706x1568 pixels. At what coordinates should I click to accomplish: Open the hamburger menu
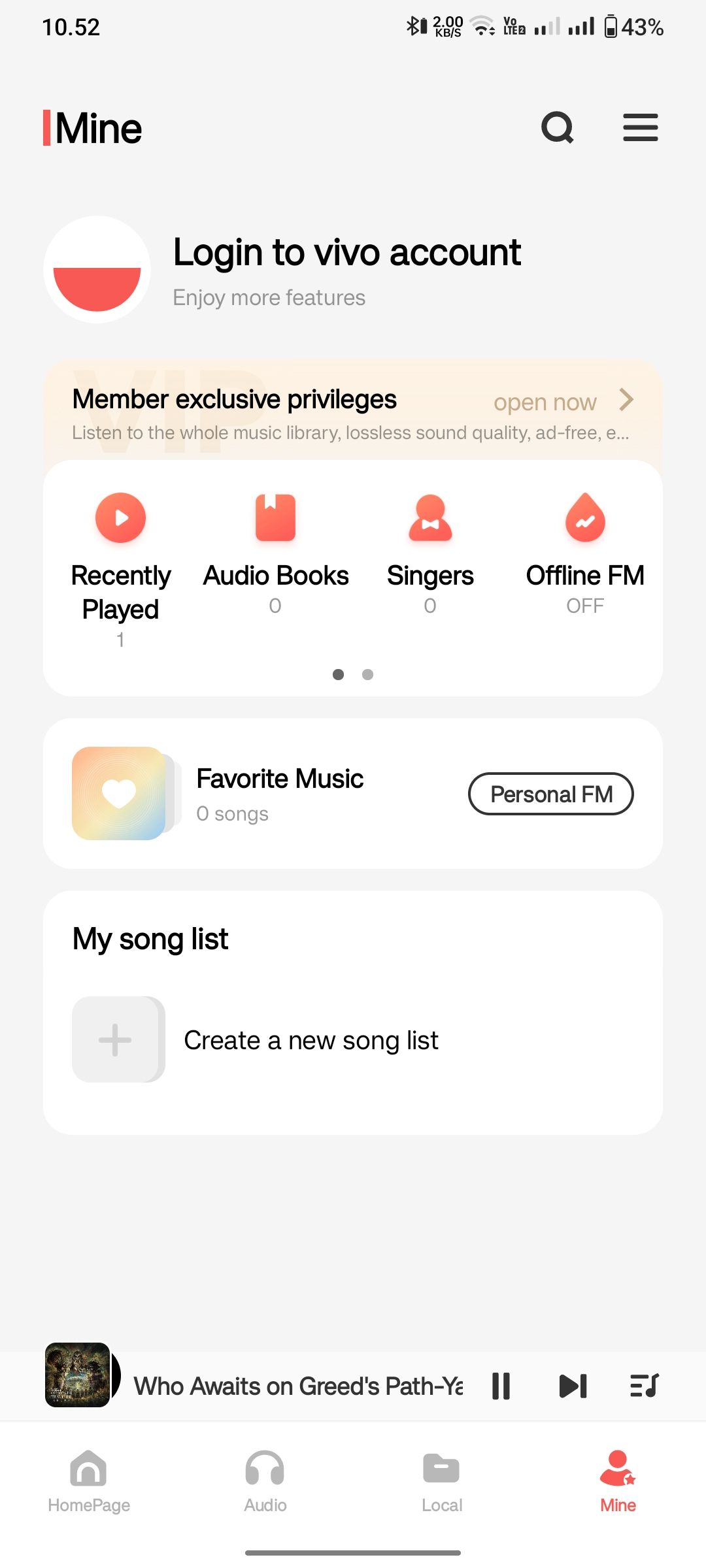640,127
